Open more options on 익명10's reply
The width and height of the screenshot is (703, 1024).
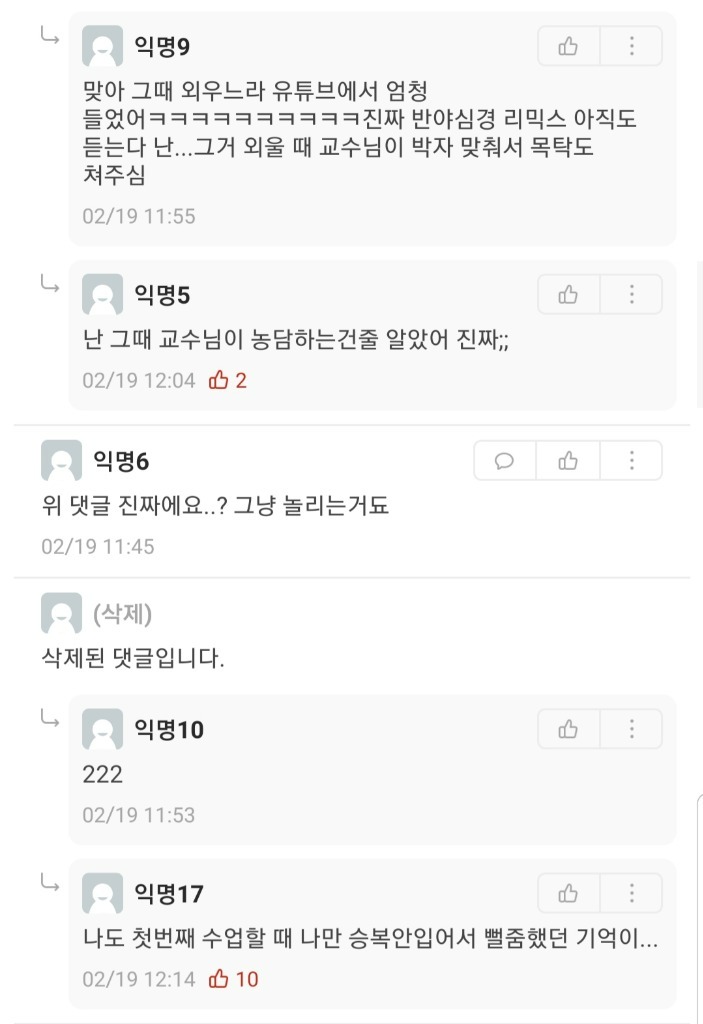point(631,729)
